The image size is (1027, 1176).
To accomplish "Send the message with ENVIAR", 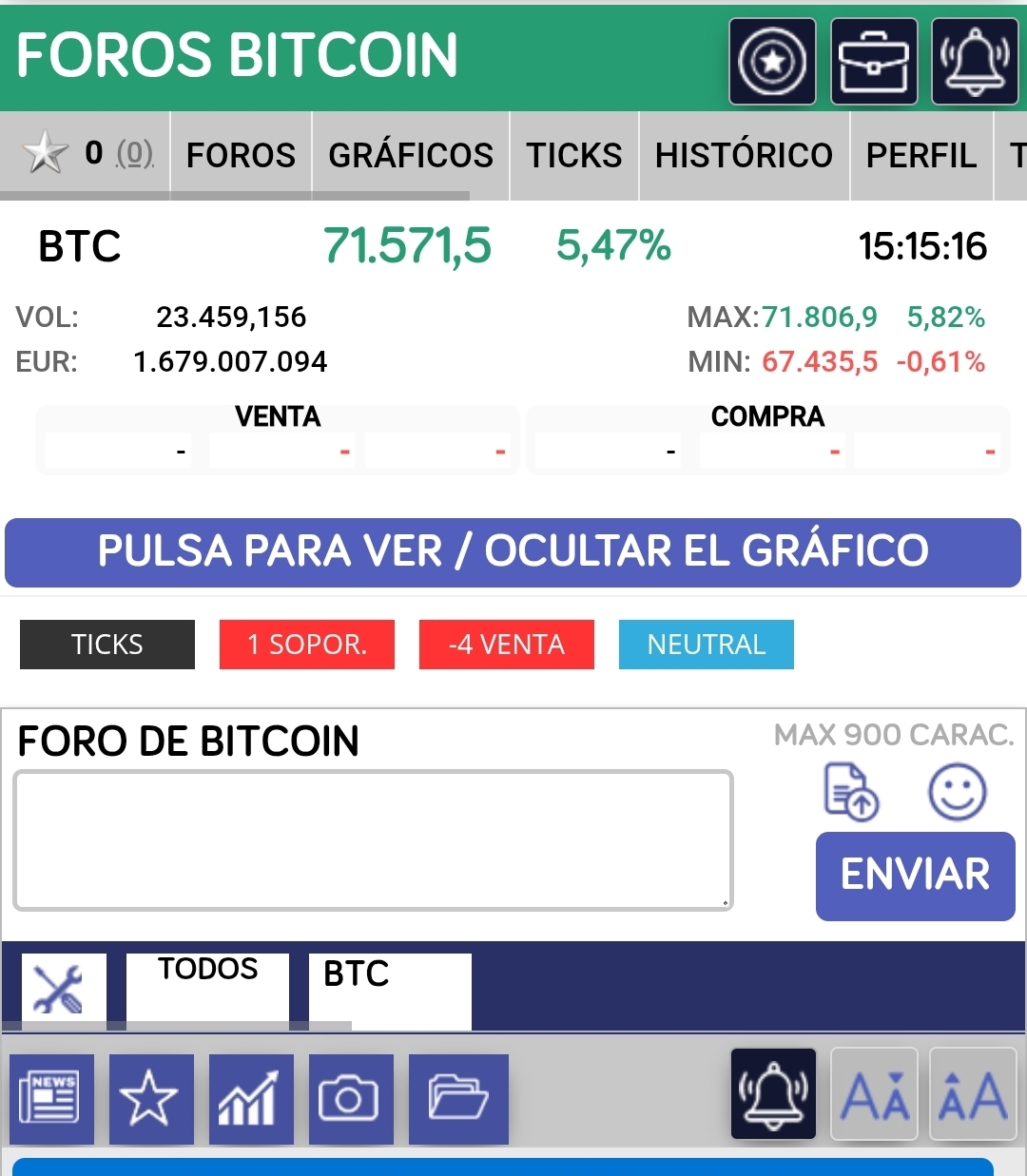I will pos(915,876).
